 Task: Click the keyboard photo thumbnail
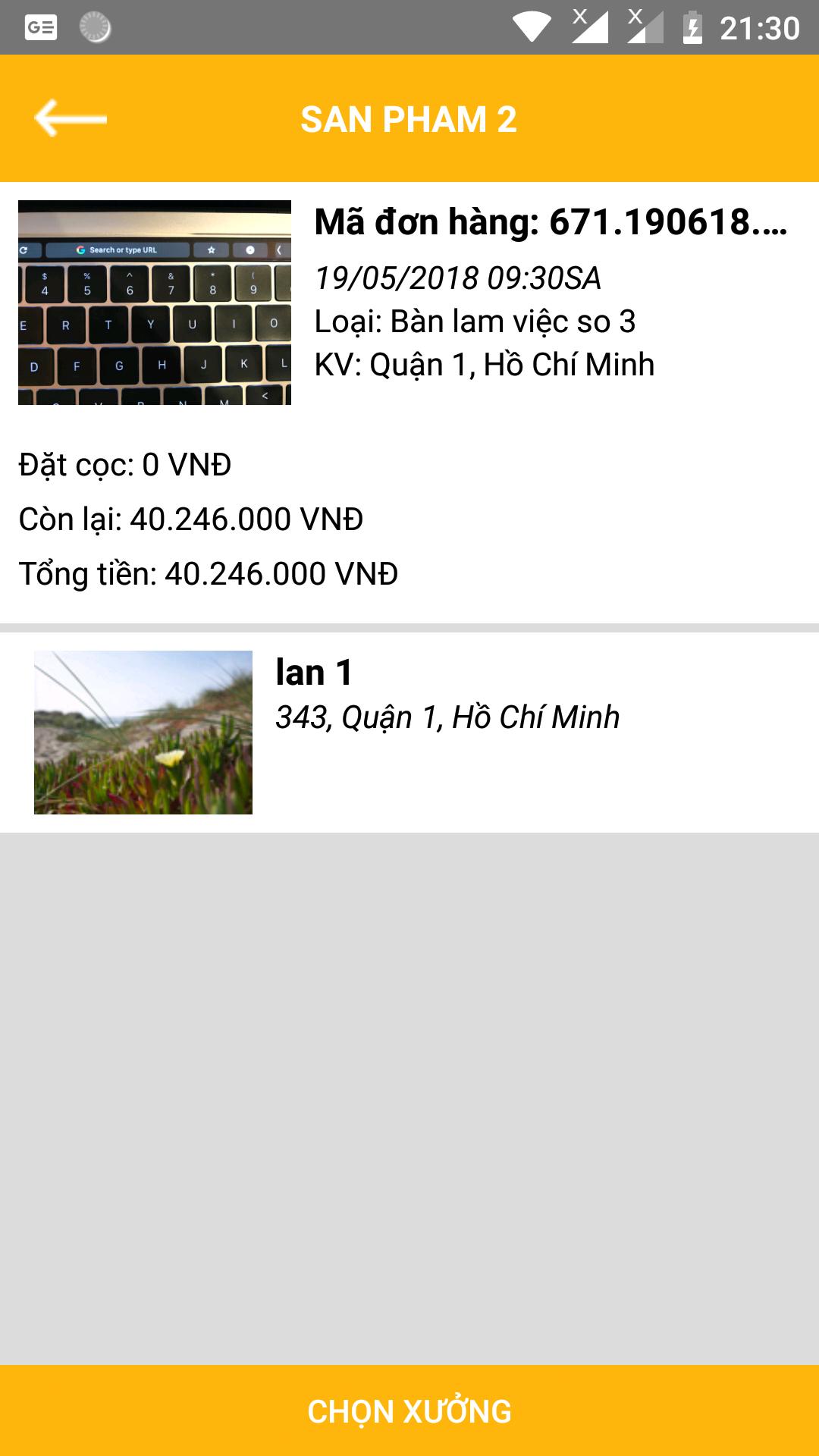pos(154,301)
